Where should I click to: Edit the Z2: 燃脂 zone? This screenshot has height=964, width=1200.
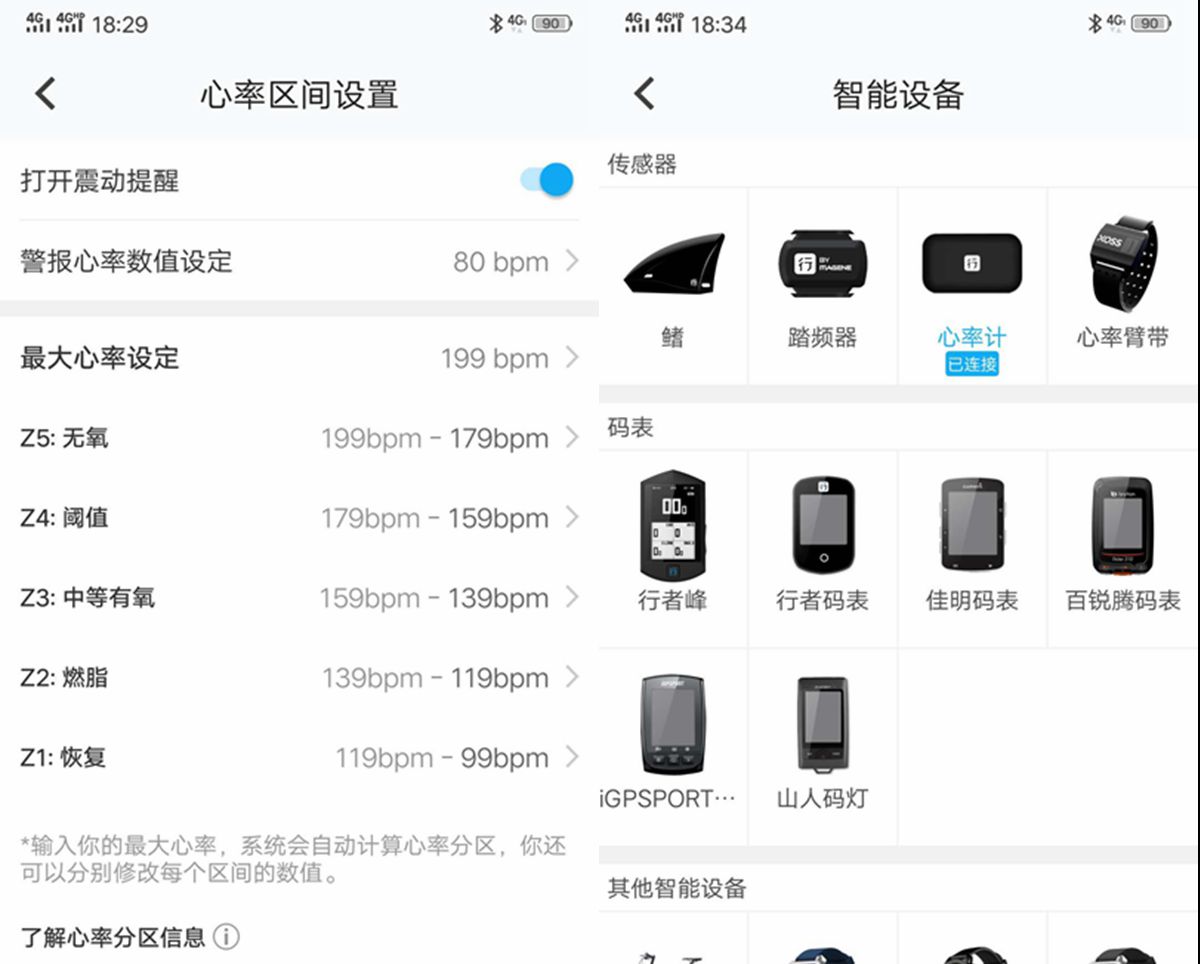point(299,678)
